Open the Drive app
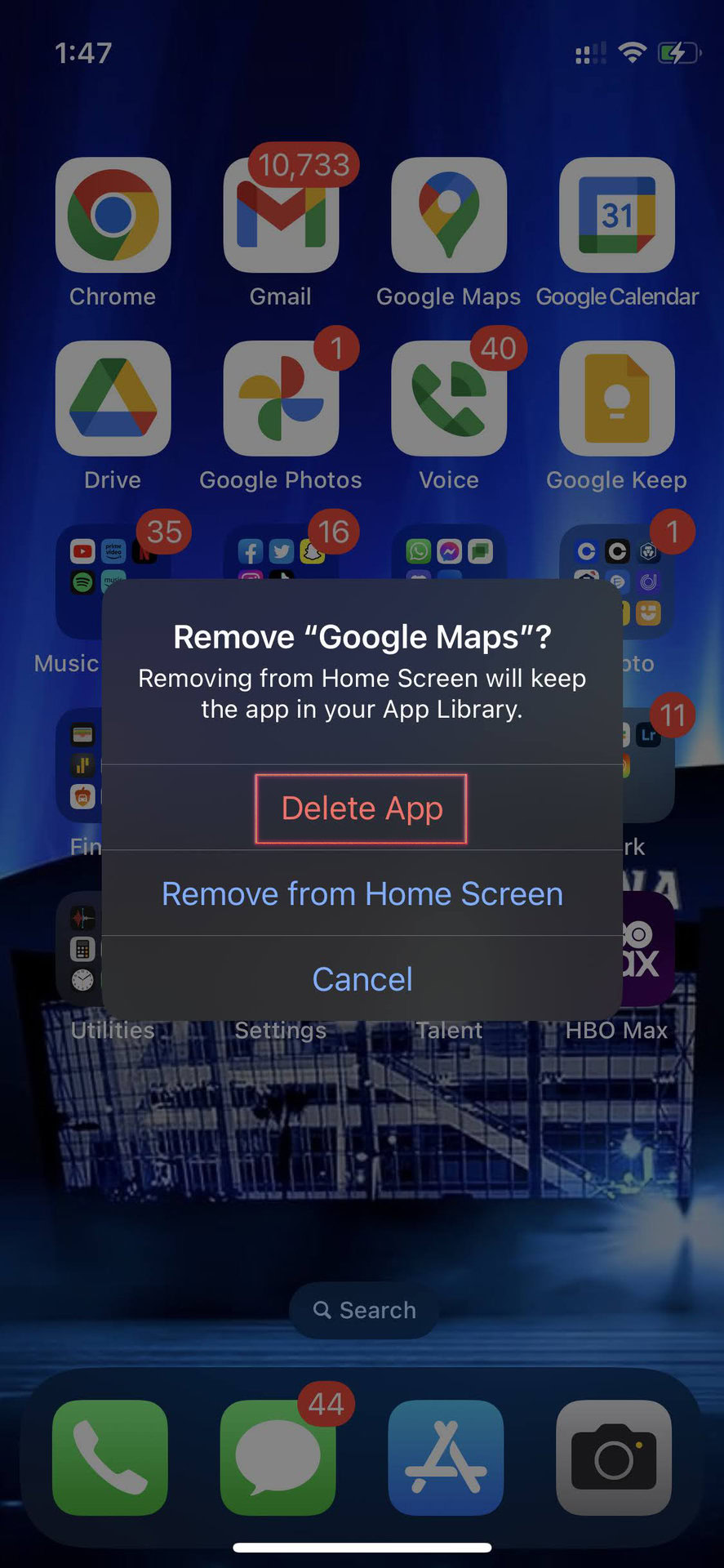The width and height of the screenshot is (724, 1568). 113,399
